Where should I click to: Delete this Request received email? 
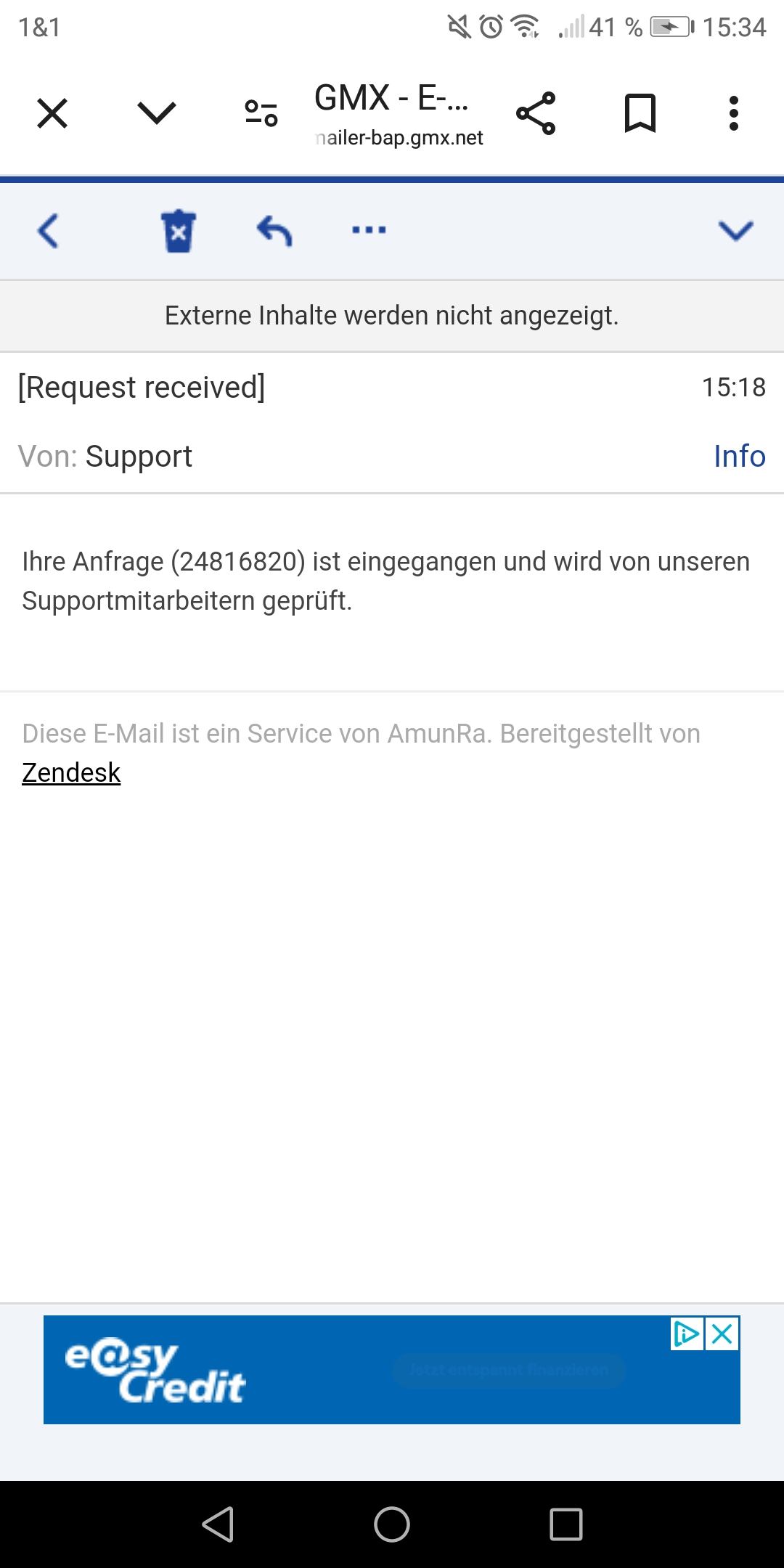[179, 232]
